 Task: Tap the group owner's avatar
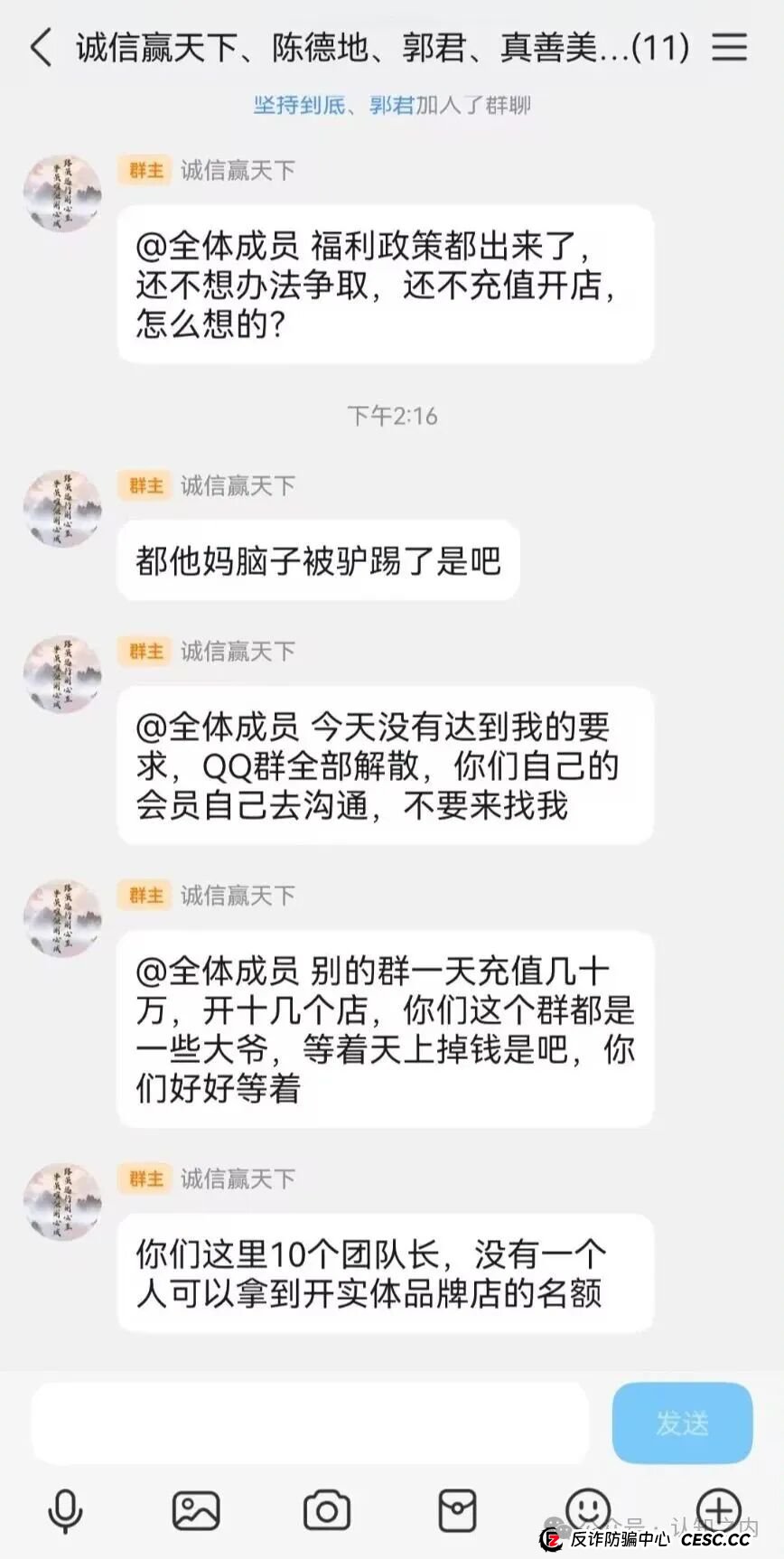click(x=61, y=193)
